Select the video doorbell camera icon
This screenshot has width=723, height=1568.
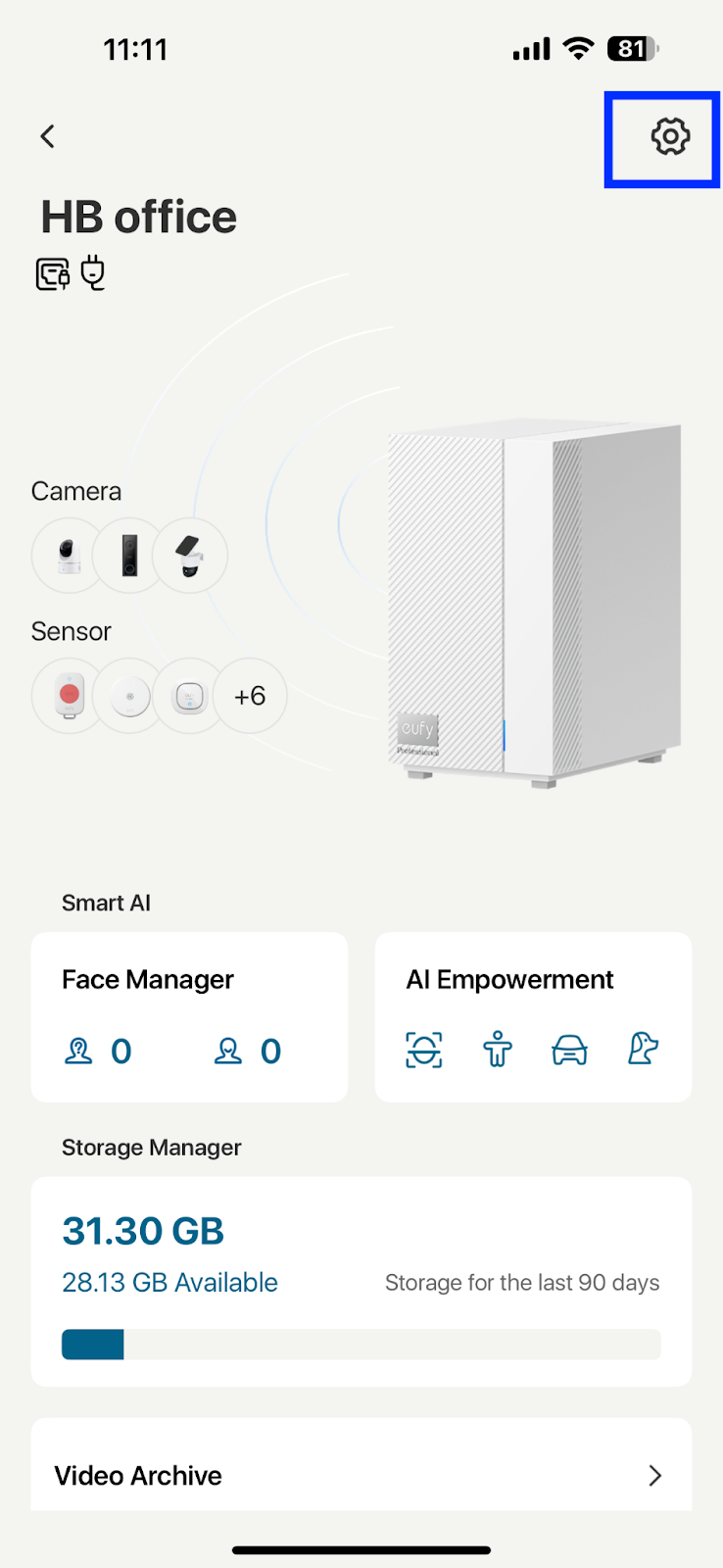tap(129, 556)
